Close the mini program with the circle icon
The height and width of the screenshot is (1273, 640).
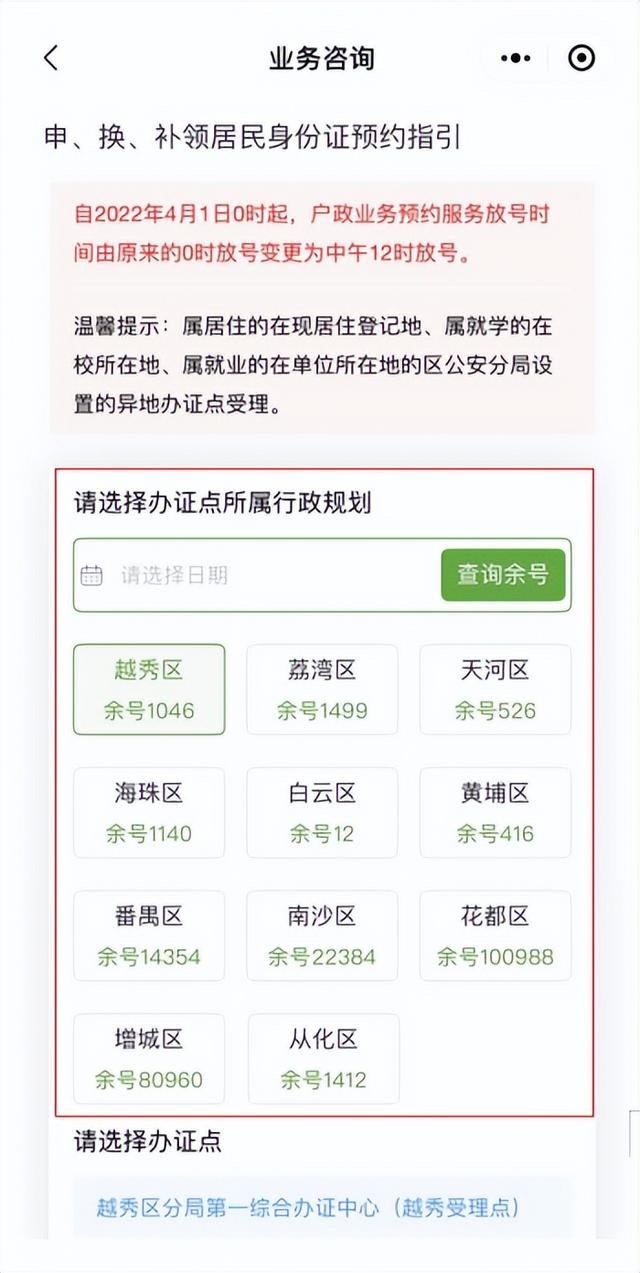pyautogui.click(x=581, y=58)
